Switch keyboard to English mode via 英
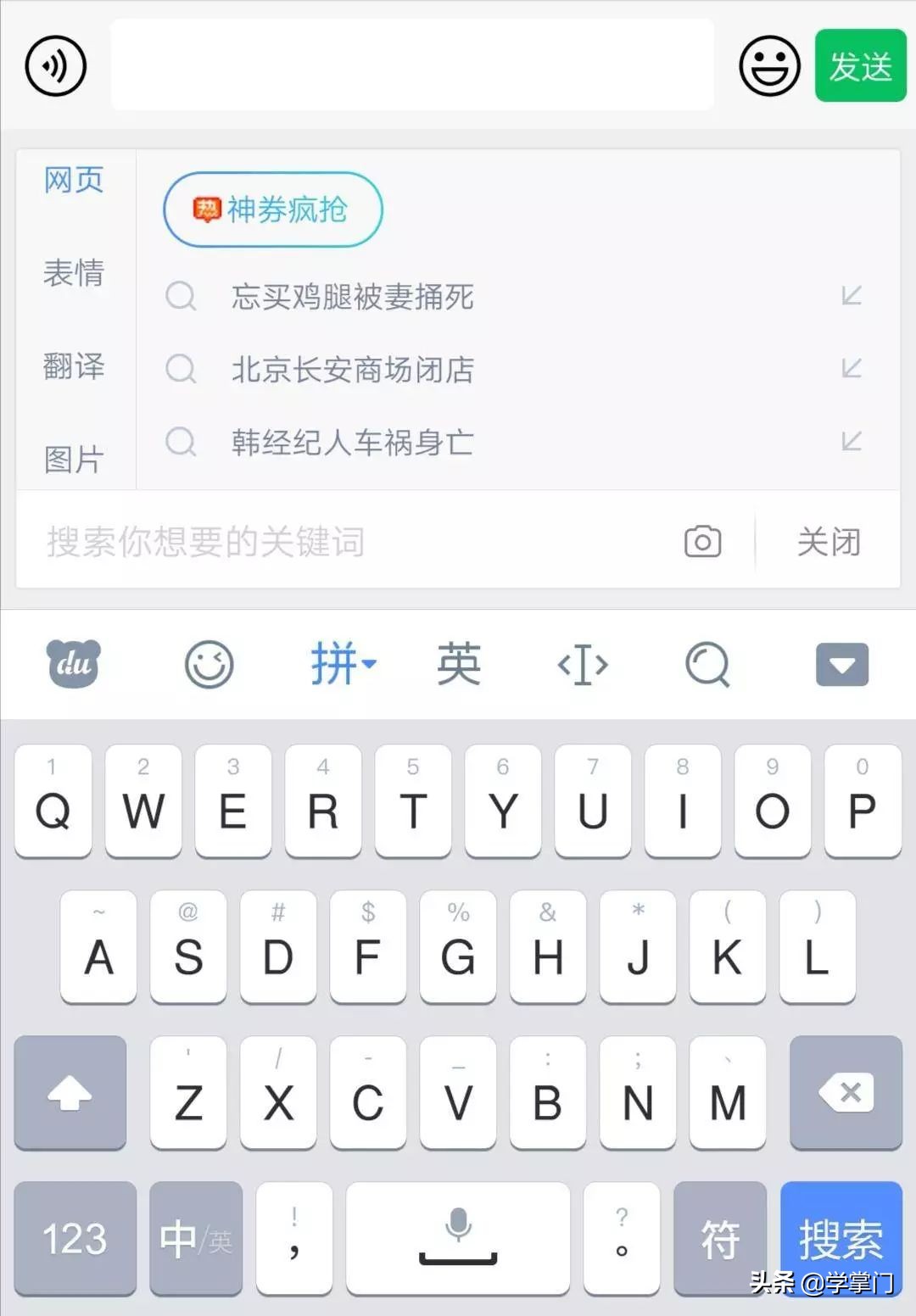Screen dimensions: 916x1316 [457, 666]
